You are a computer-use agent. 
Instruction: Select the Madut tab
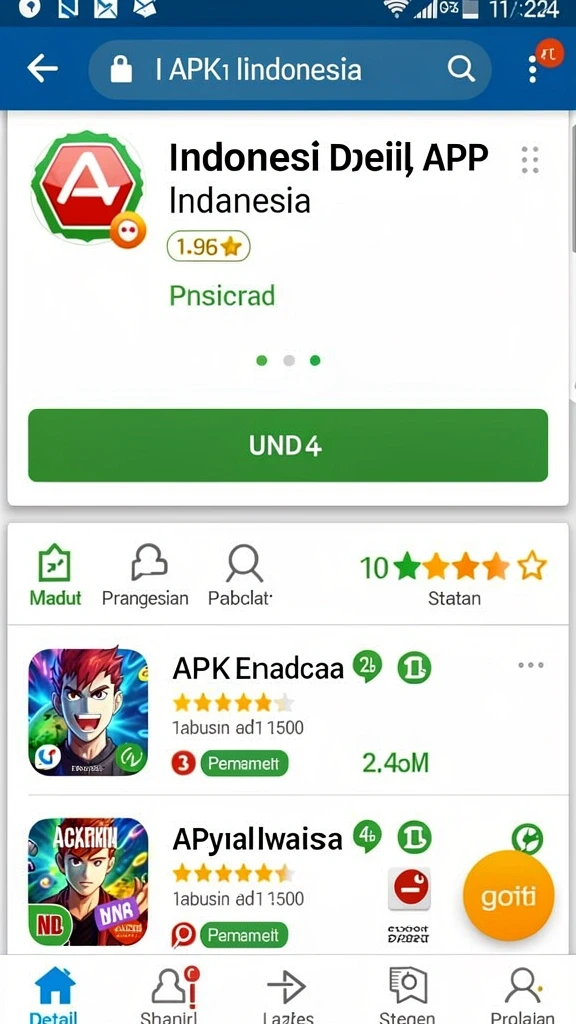[56, 575]
